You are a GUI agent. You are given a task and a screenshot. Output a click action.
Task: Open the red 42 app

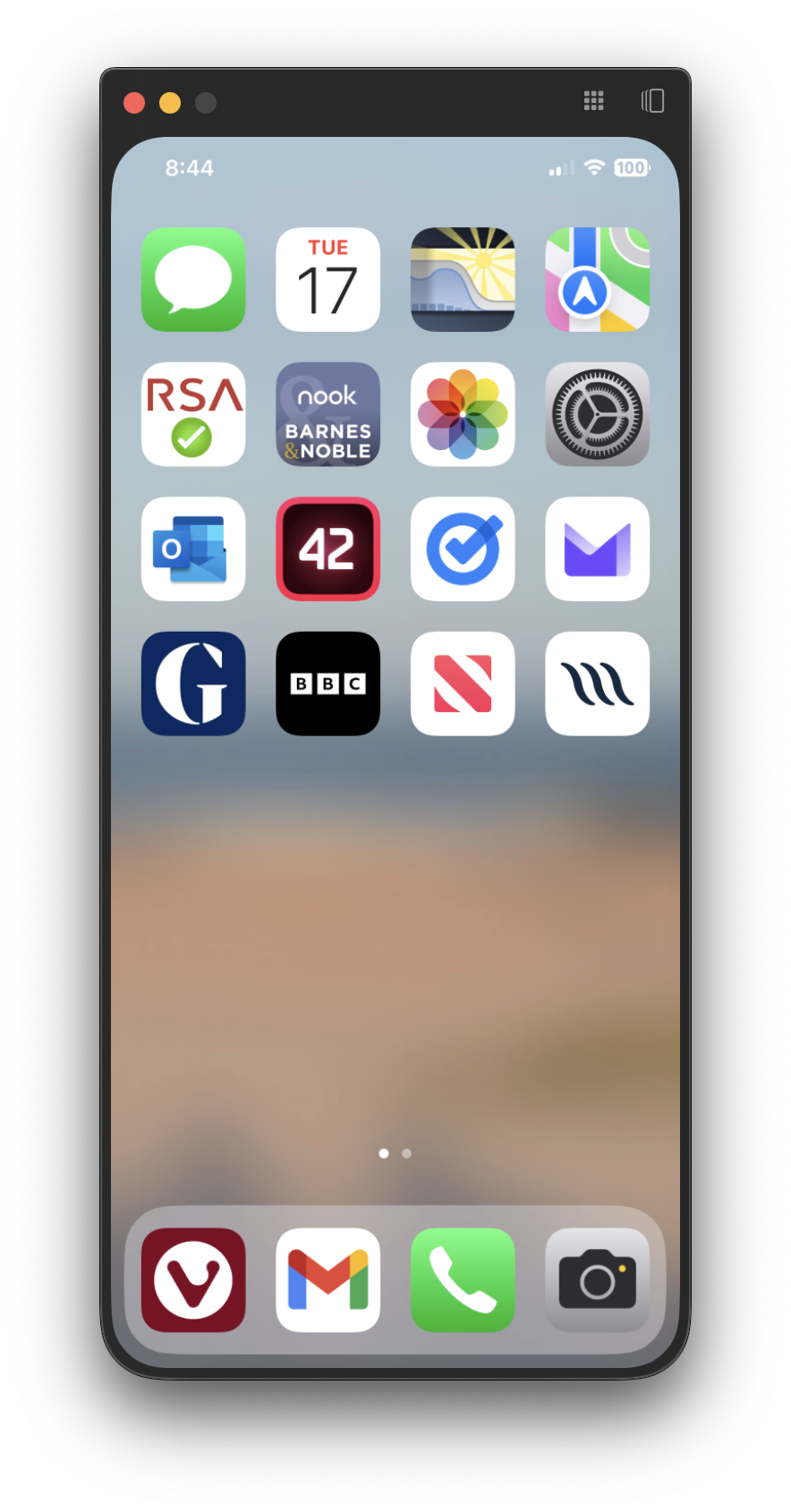coord(328,549)
